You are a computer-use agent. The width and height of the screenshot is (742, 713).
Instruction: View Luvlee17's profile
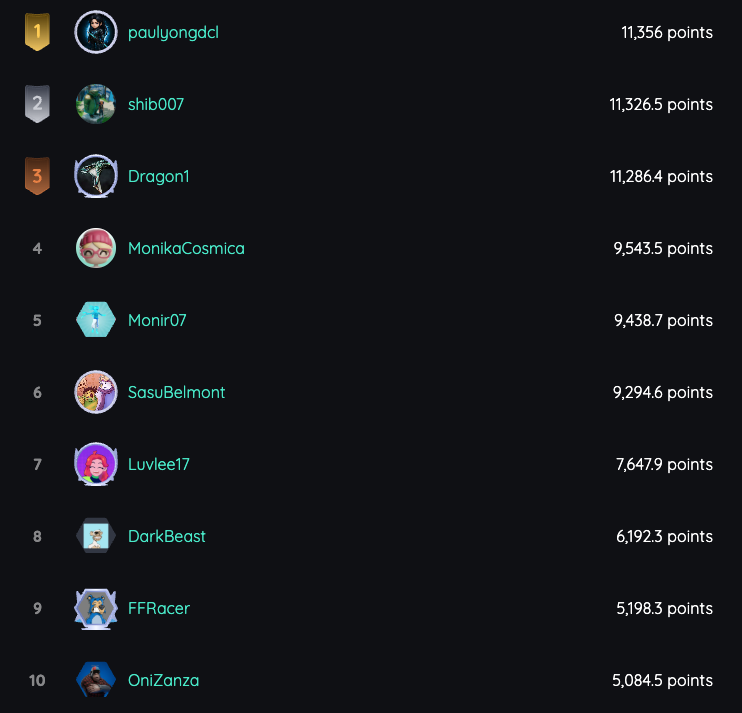click(x=158, y=464)
